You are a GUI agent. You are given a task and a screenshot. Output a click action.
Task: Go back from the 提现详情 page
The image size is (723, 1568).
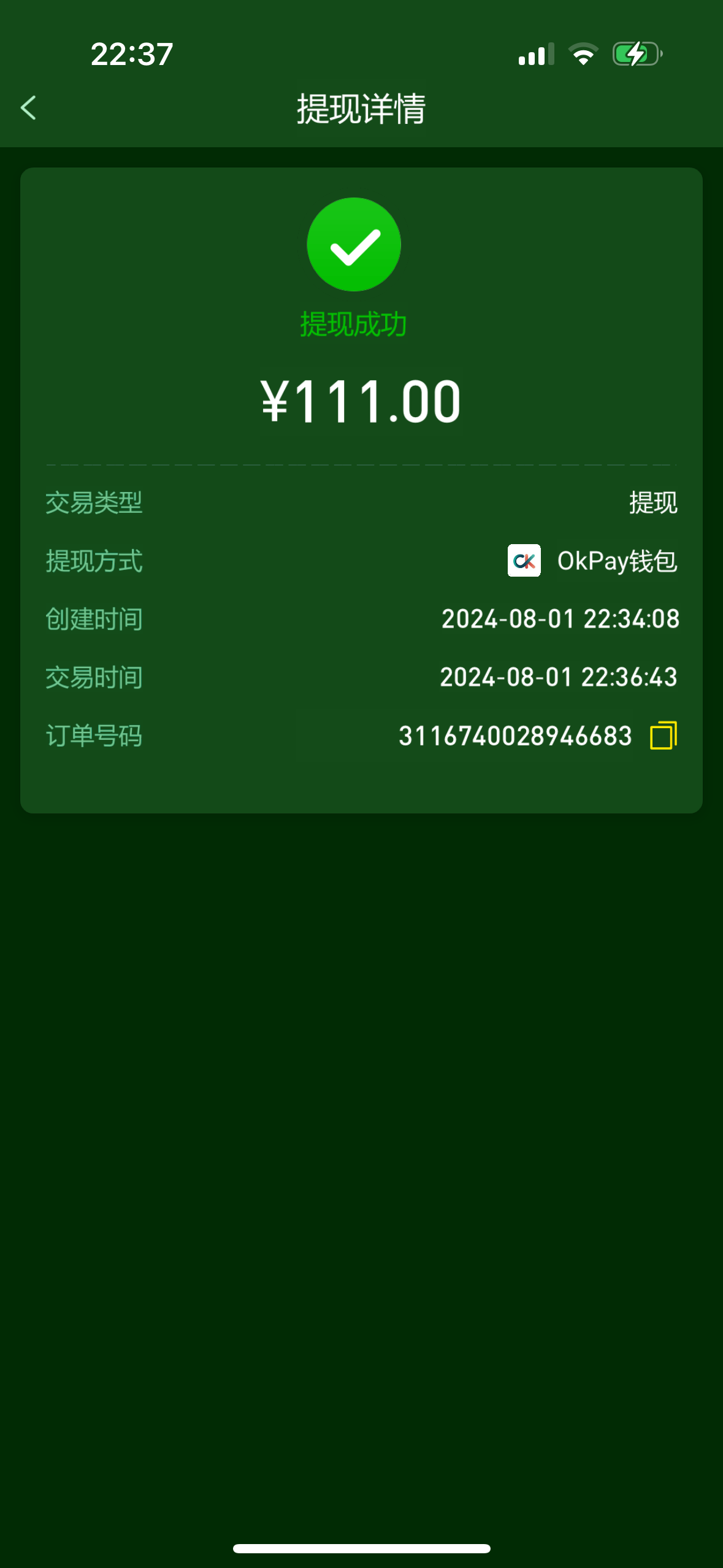29,108
